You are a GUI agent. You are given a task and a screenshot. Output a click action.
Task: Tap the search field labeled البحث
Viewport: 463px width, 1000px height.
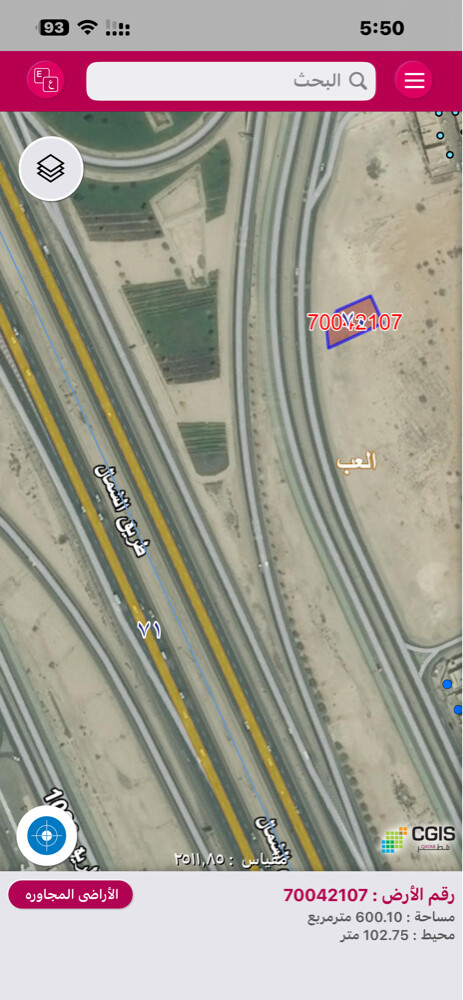click(231, 81)
